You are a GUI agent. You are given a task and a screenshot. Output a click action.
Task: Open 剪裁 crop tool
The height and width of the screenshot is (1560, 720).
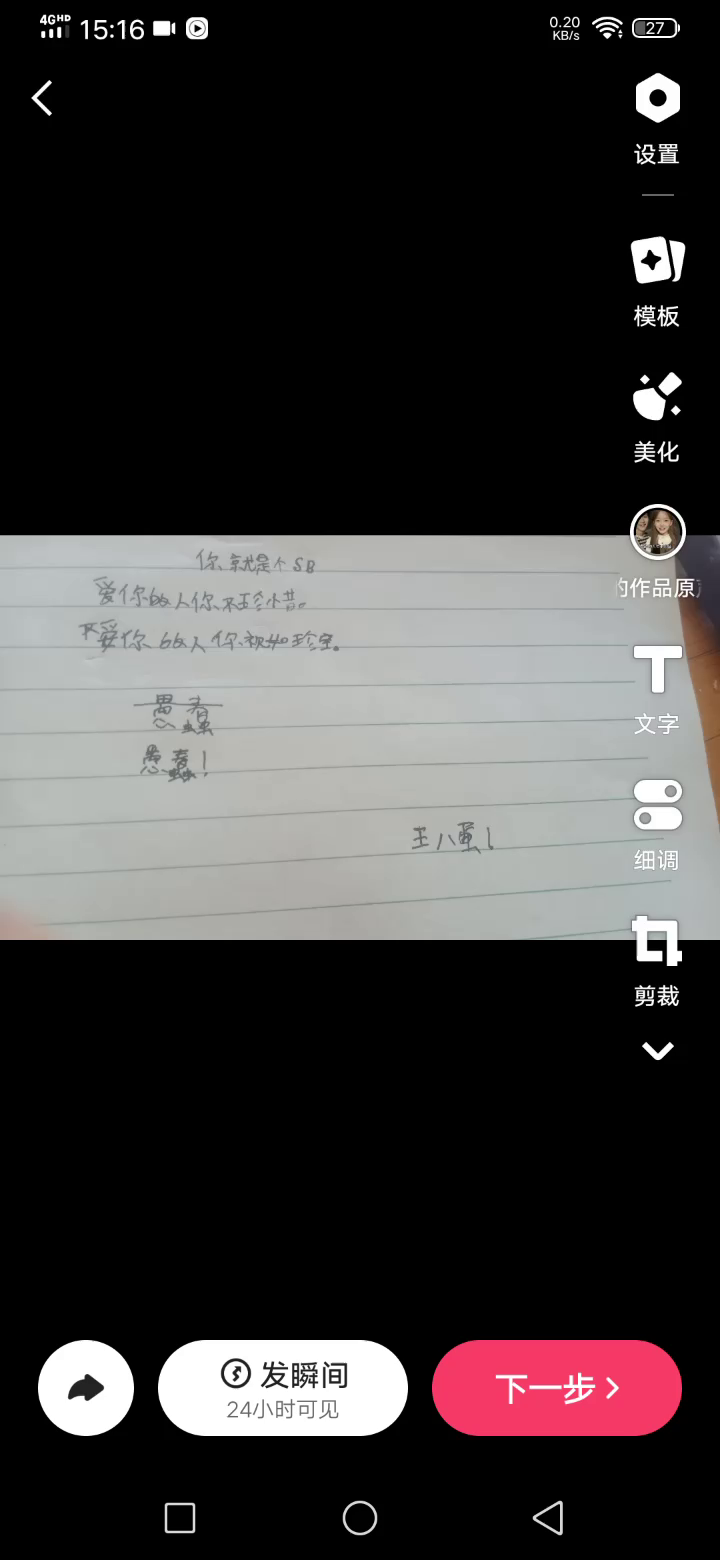[x=657, y=960]
